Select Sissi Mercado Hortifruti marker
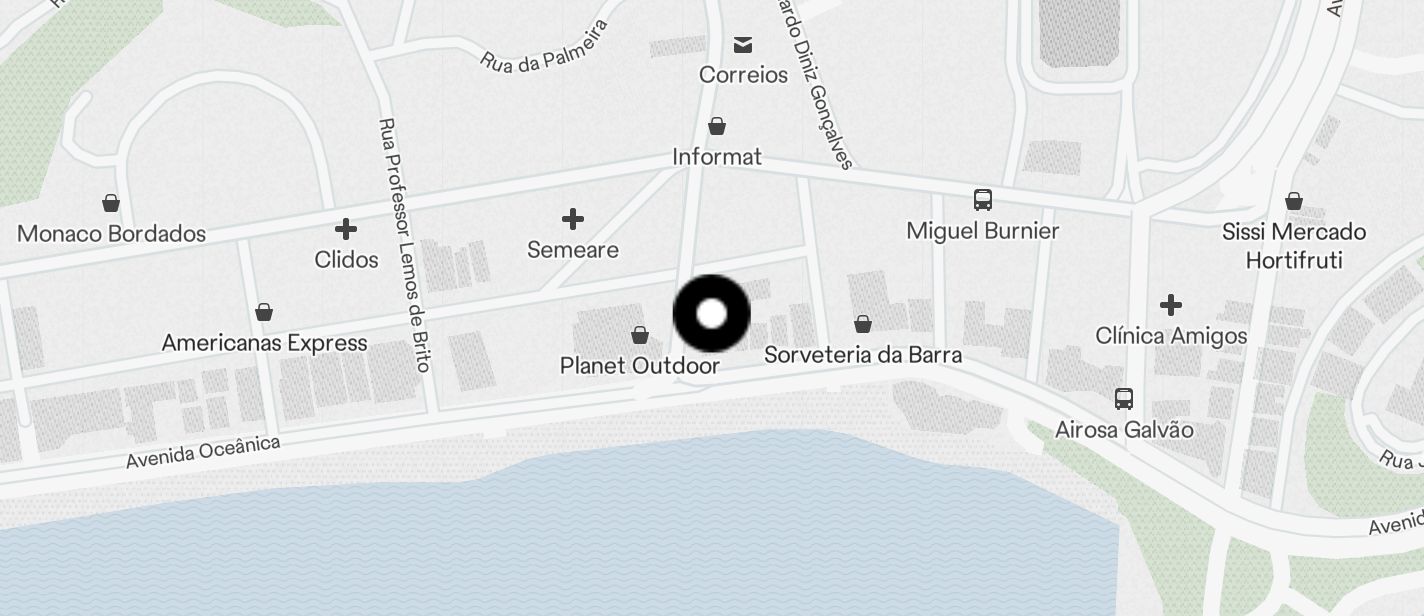Screen dimensions: 1424x616 click(x=1294, y=202)
